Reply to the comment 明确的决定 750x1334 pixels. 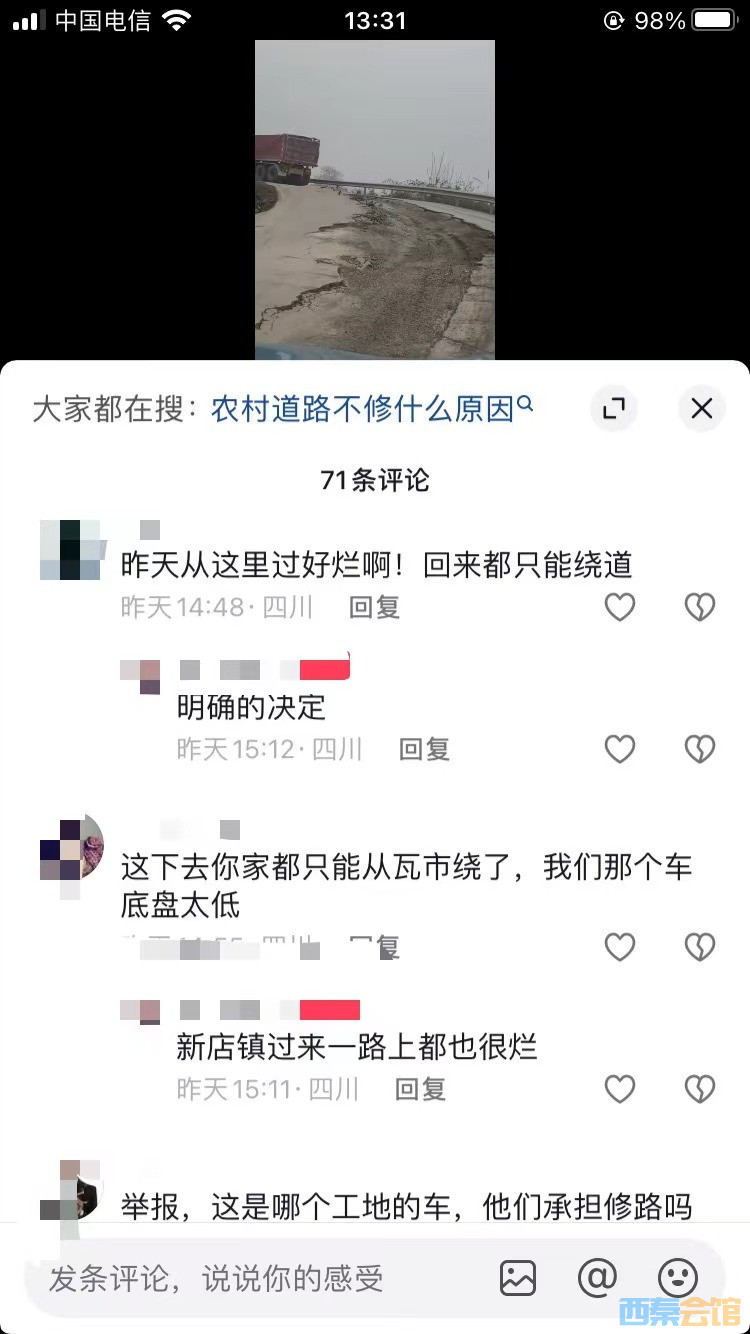point(424,749)
